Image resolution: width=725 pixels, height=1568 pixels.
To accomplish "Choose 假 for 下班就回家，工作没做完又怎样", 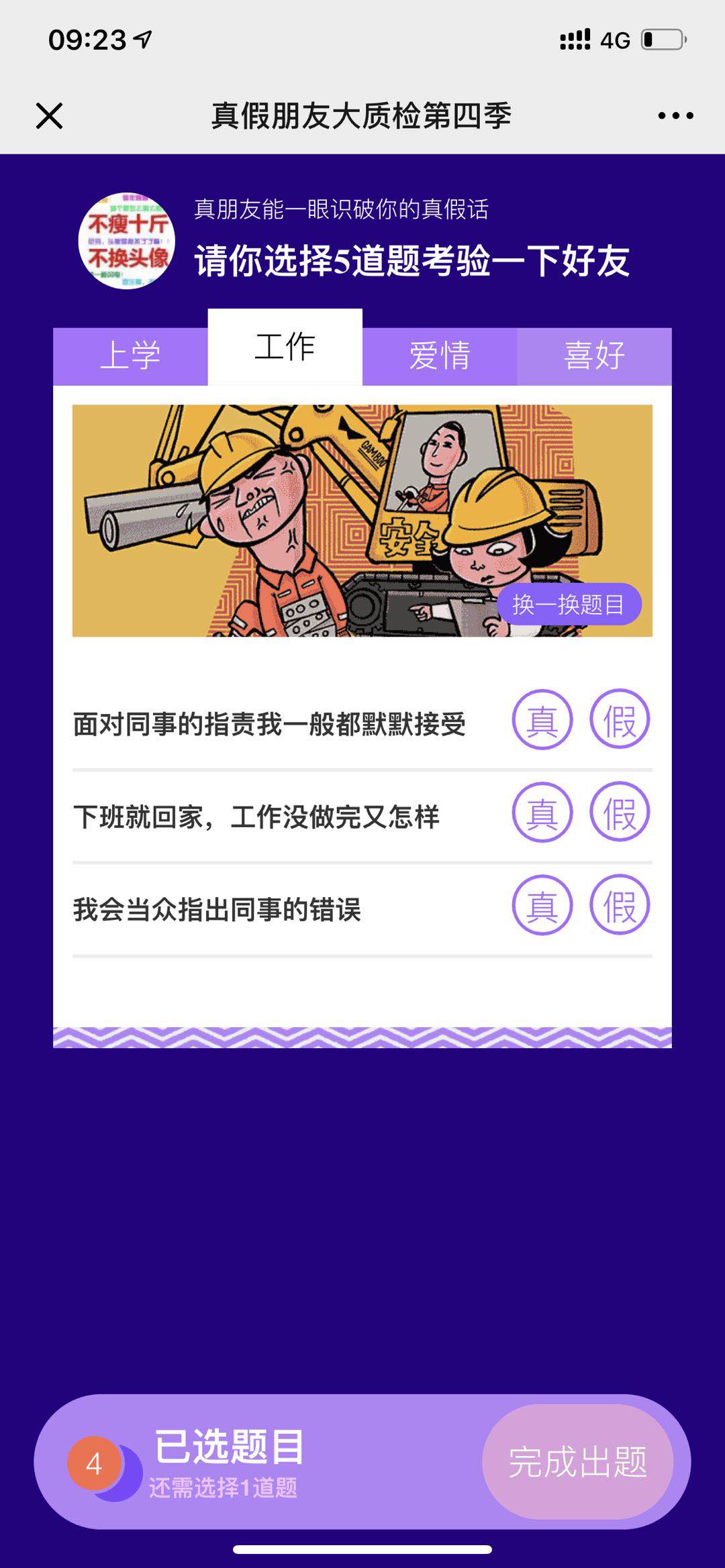I will click(x=619, y=813).
